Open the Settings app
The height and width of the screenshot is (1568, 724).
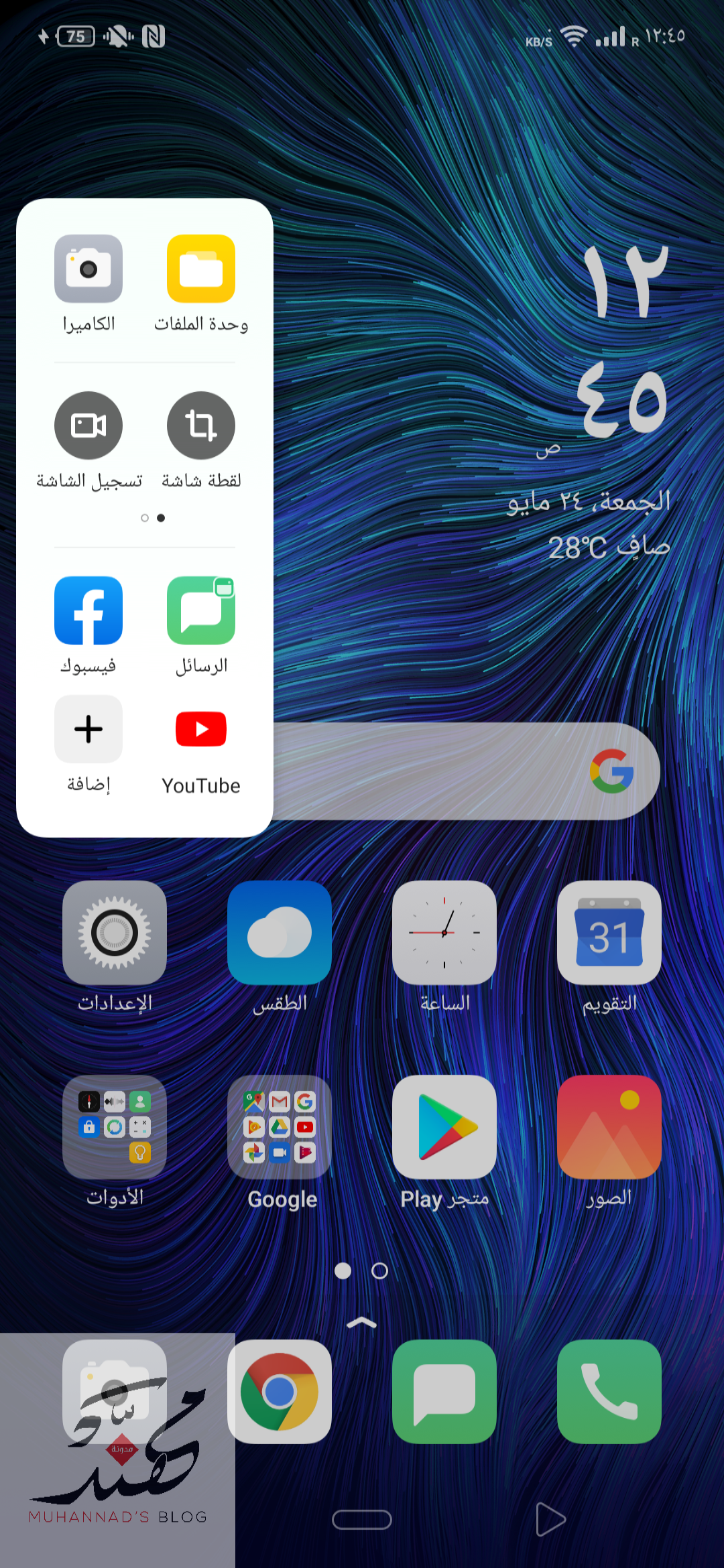(x=115, y=933)
